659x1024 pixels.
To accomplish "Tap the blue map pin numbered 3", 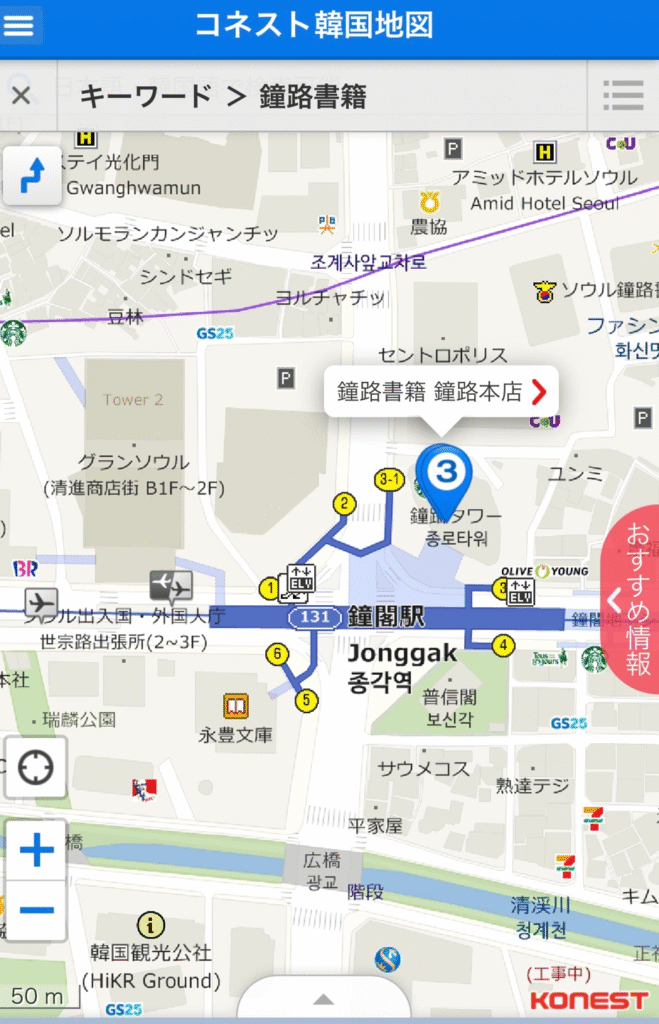I will 446,474.
